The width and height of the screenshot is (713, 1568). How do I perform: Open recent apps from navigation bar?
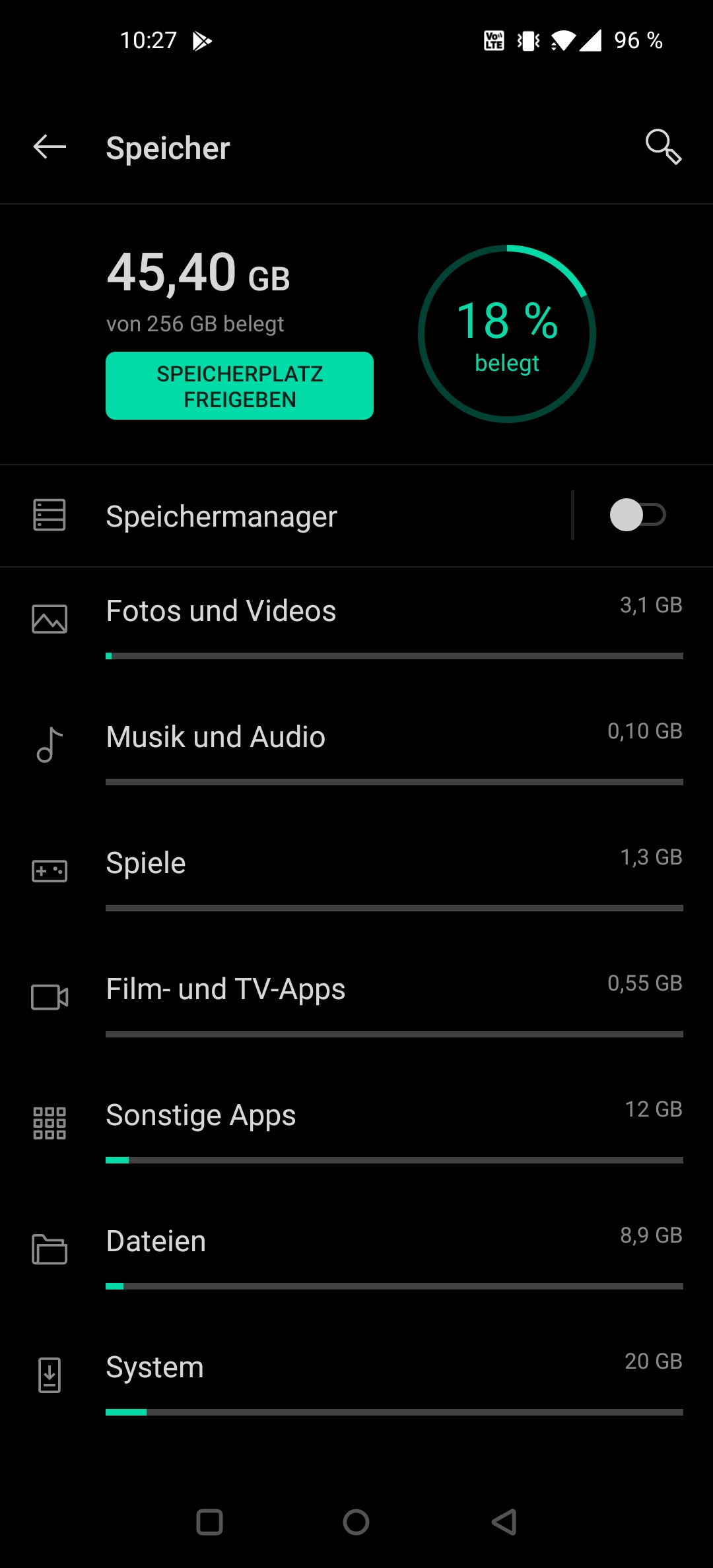[x=209, y=1522]
